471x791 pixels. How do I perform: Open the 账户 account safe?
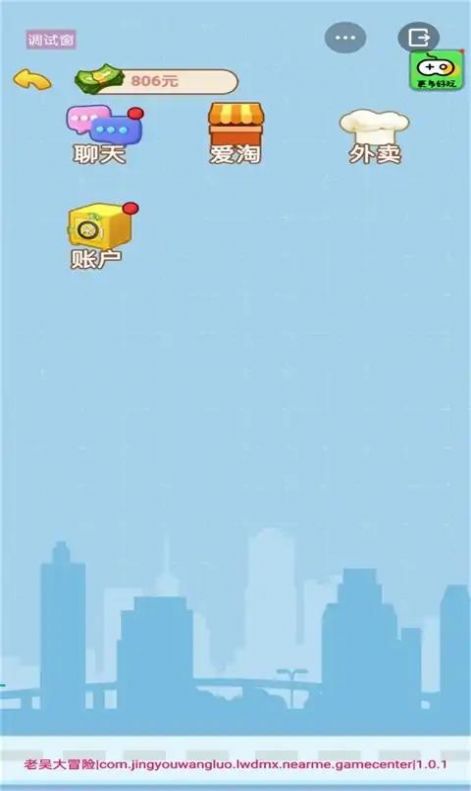(x=102, y=235)
